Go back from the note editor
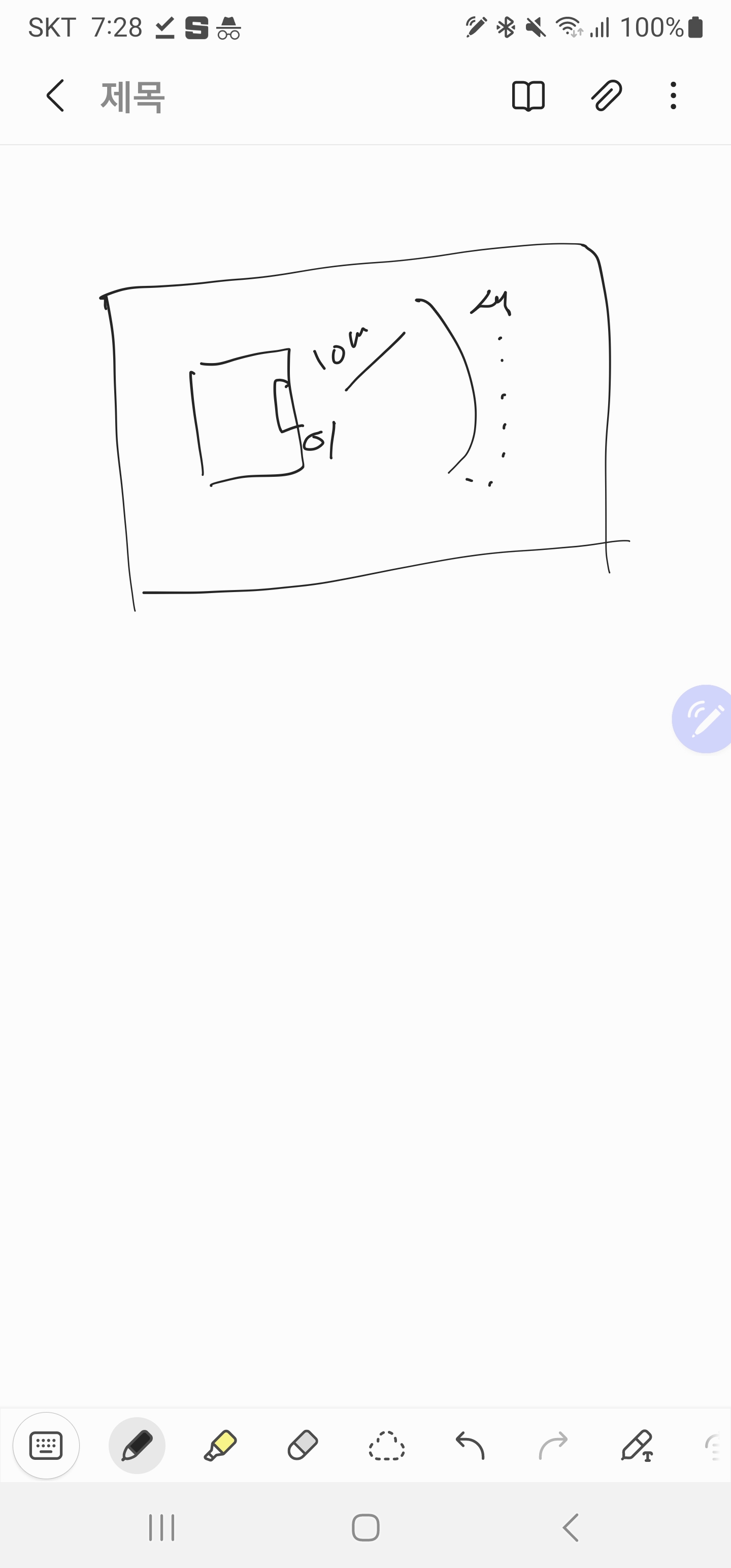This screenshot has width=731, height=1568. [x=55, y=95]
